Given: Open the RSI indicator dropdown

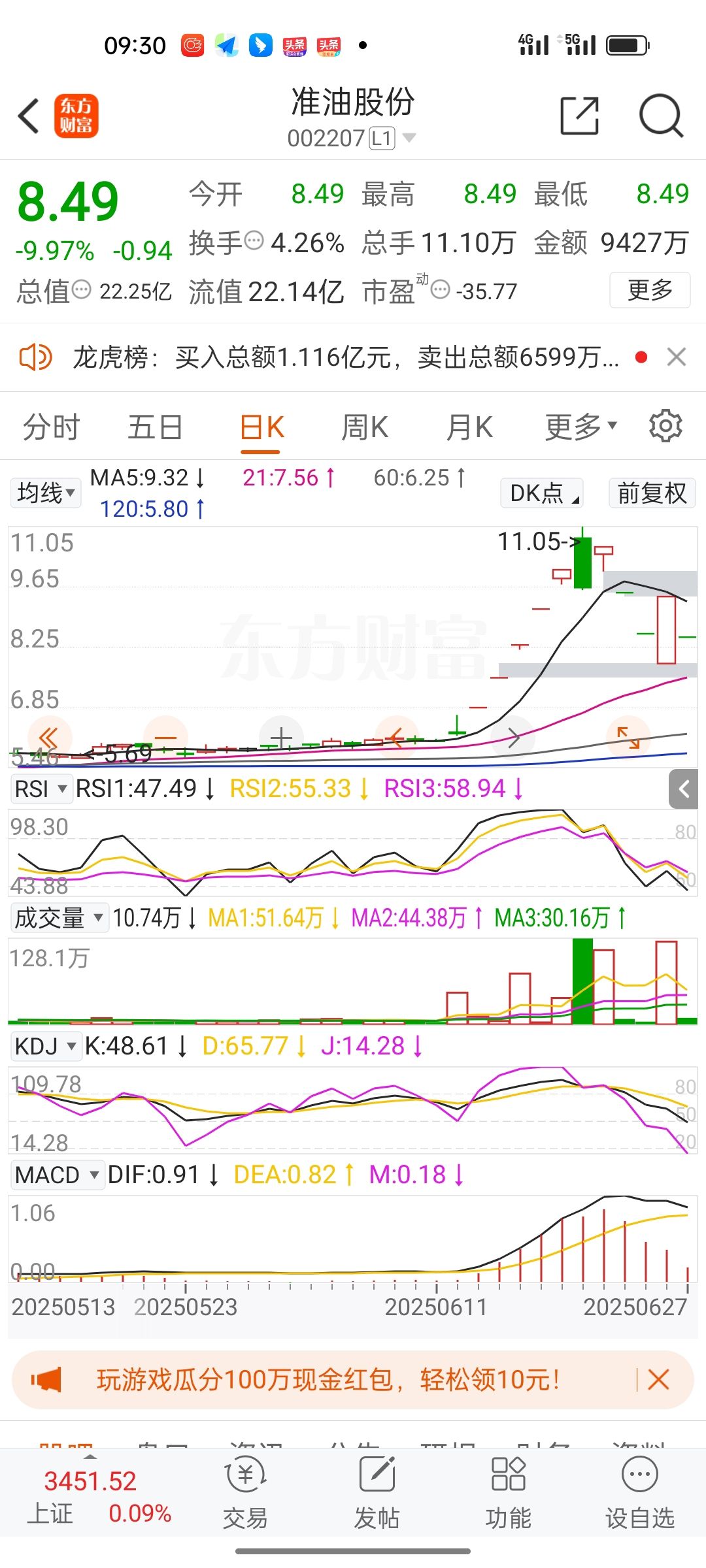Looking at the screenshot, I should [41, 789].
